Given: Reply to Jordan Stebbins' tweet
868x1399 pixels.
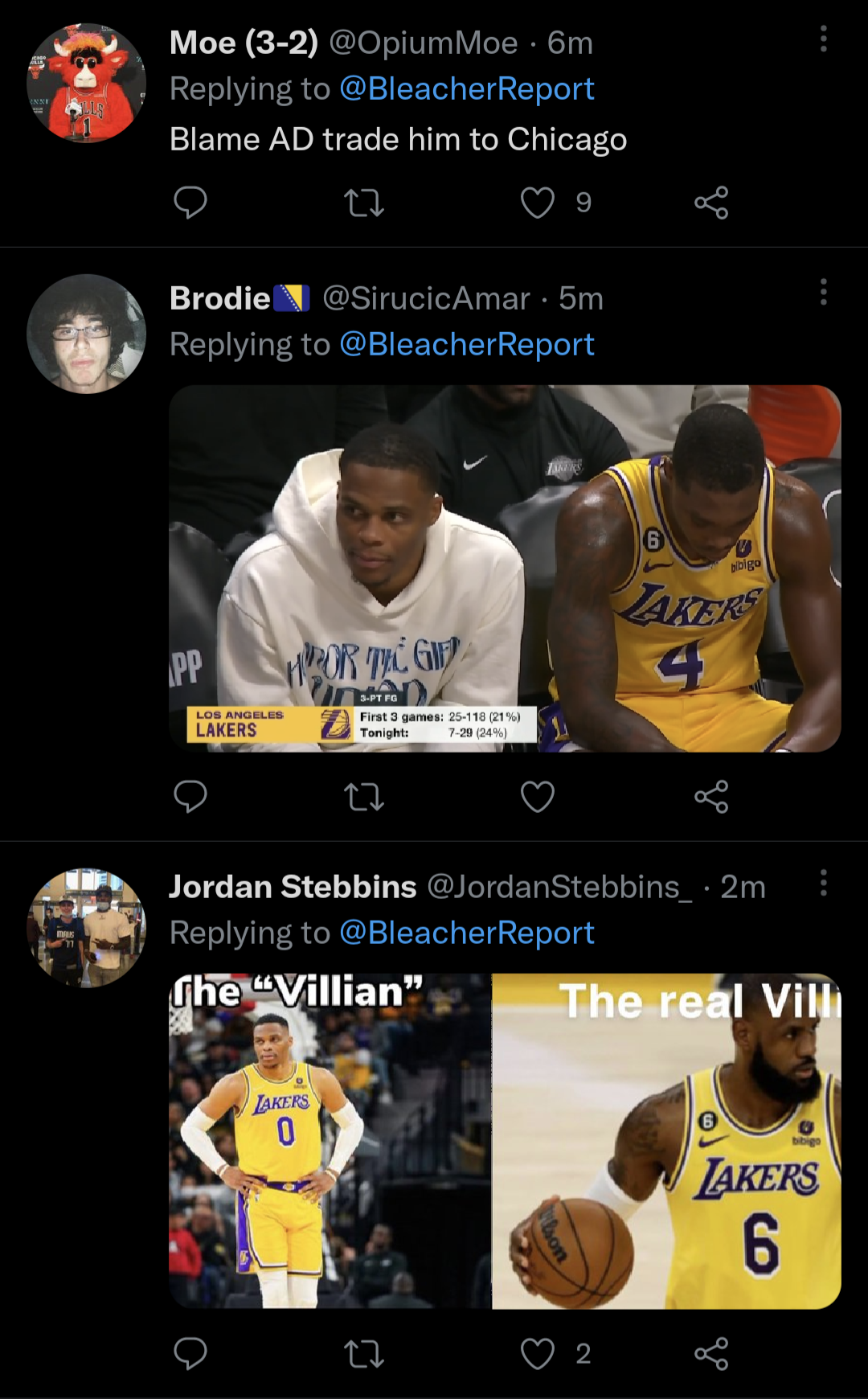Looking at the screenshot, I should [190, 1354].
